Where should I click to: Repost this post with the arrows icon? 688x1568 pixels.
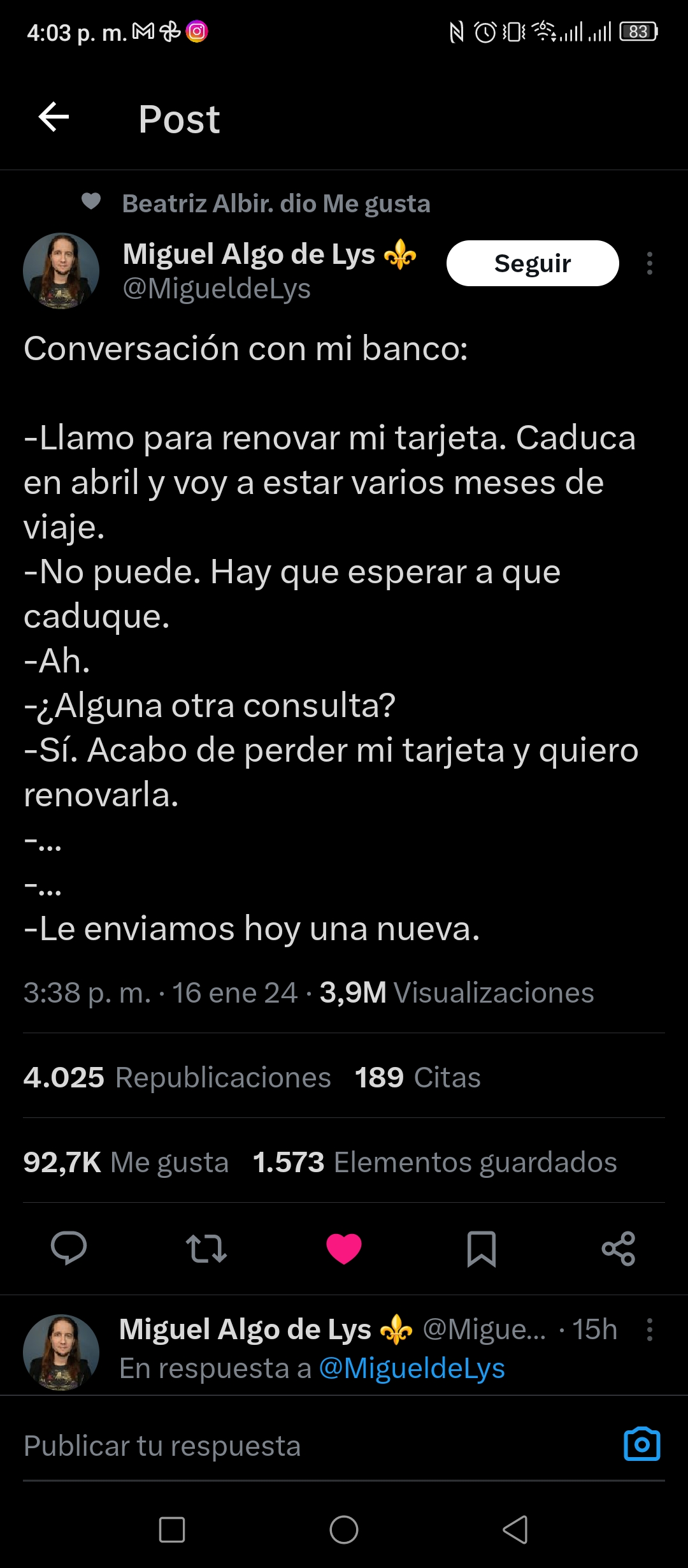[x=206, y=1248]
